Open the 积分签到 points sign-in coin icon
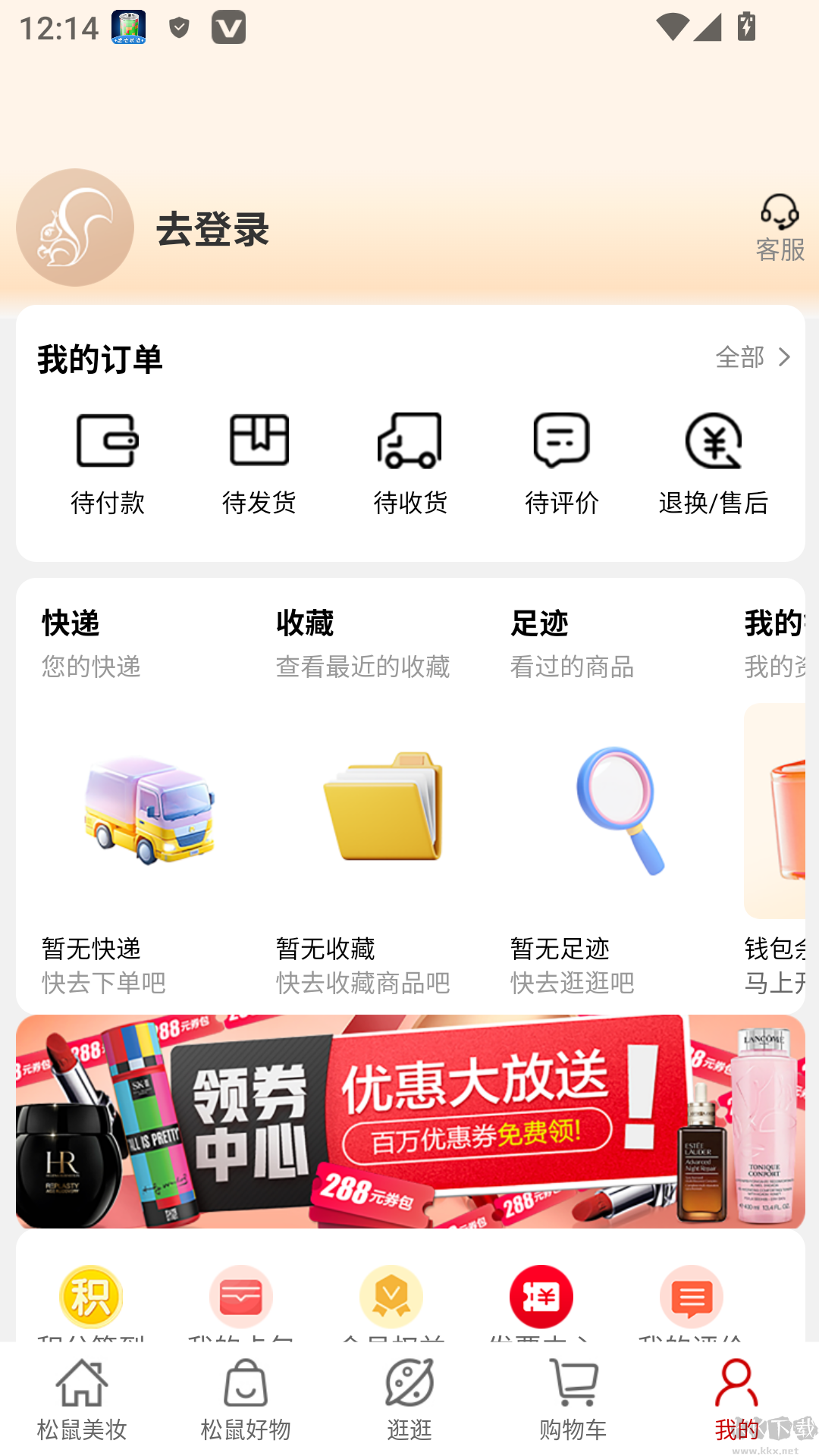This screenshot has height=1456, width=819. [89, 1297]
